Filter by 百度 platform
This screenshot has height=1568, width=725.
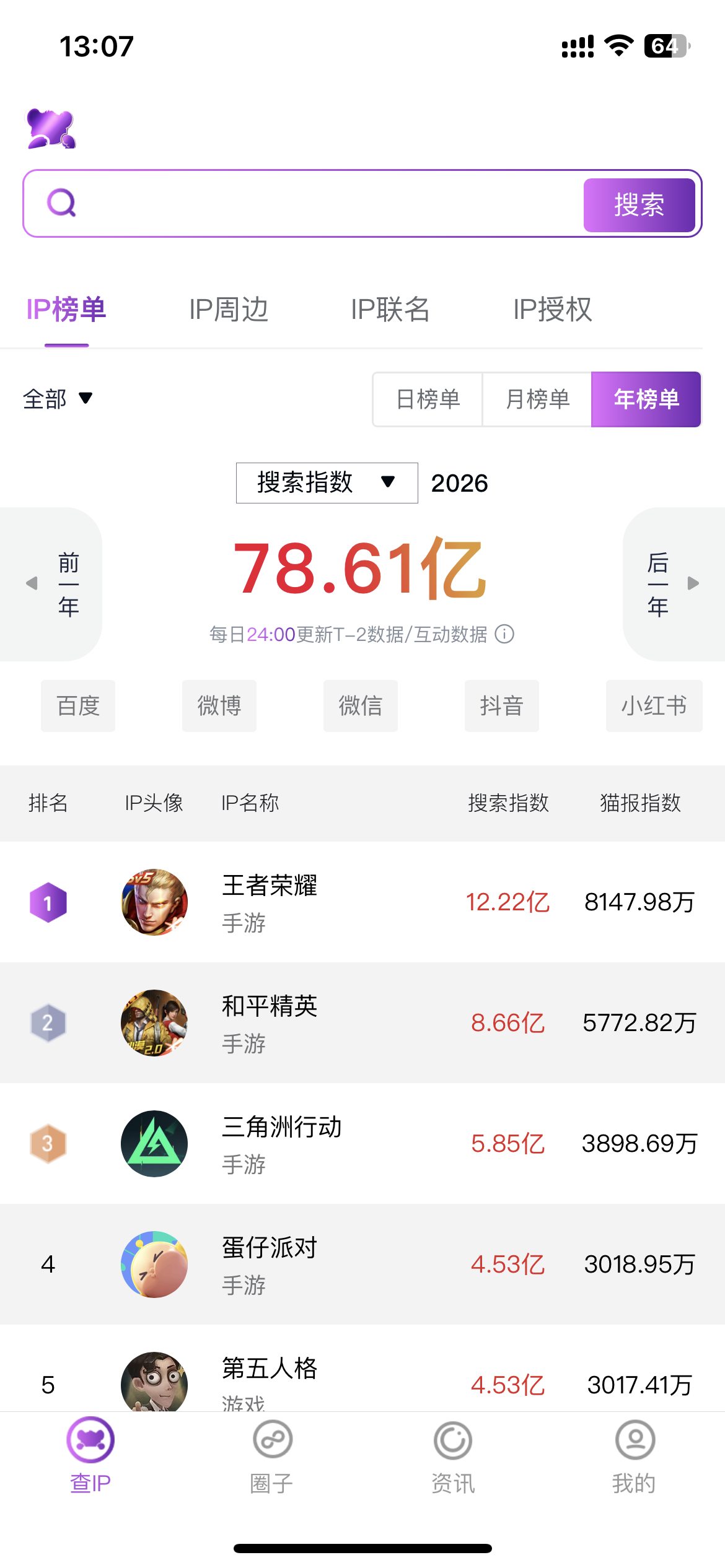coord(78,706)
